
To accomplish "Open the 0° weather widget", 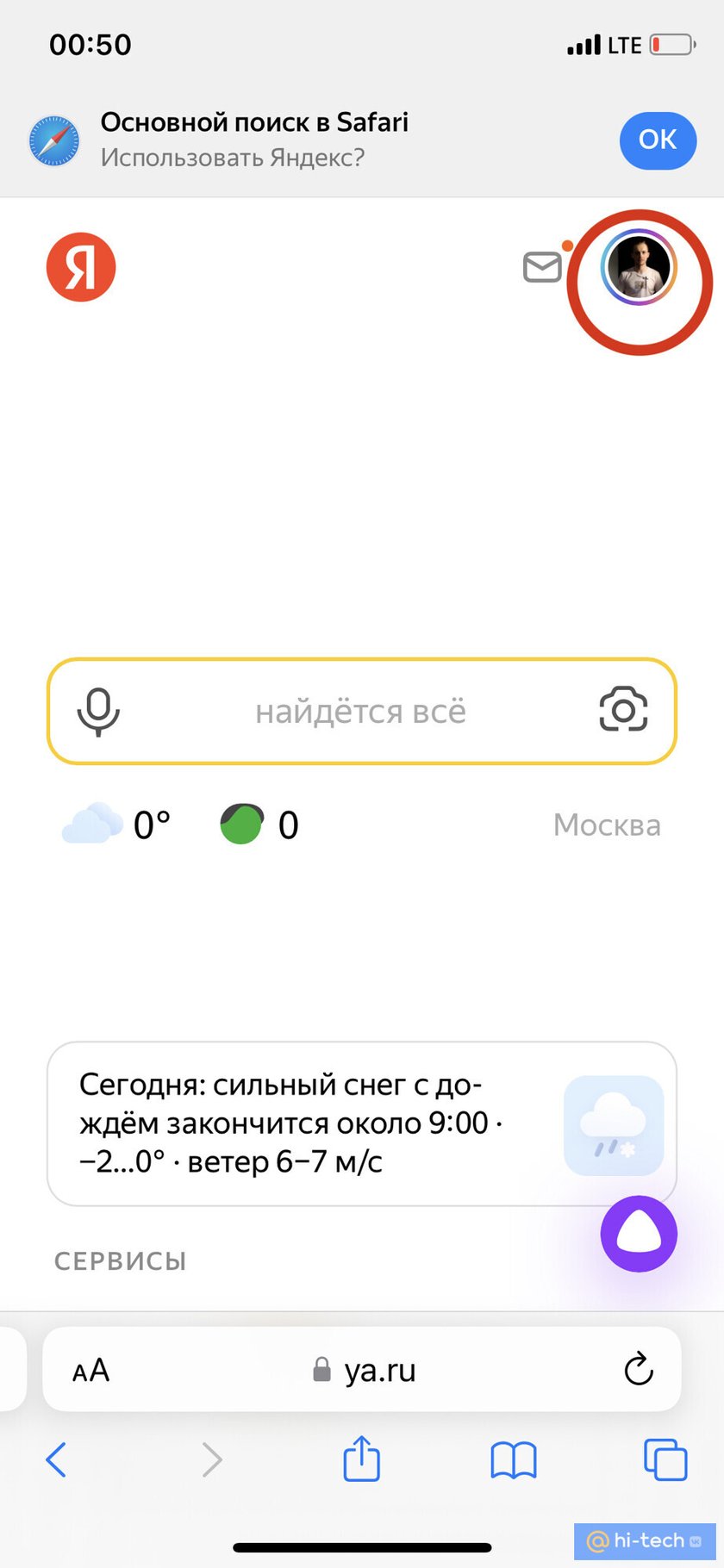I will click(x=116, y=824).
